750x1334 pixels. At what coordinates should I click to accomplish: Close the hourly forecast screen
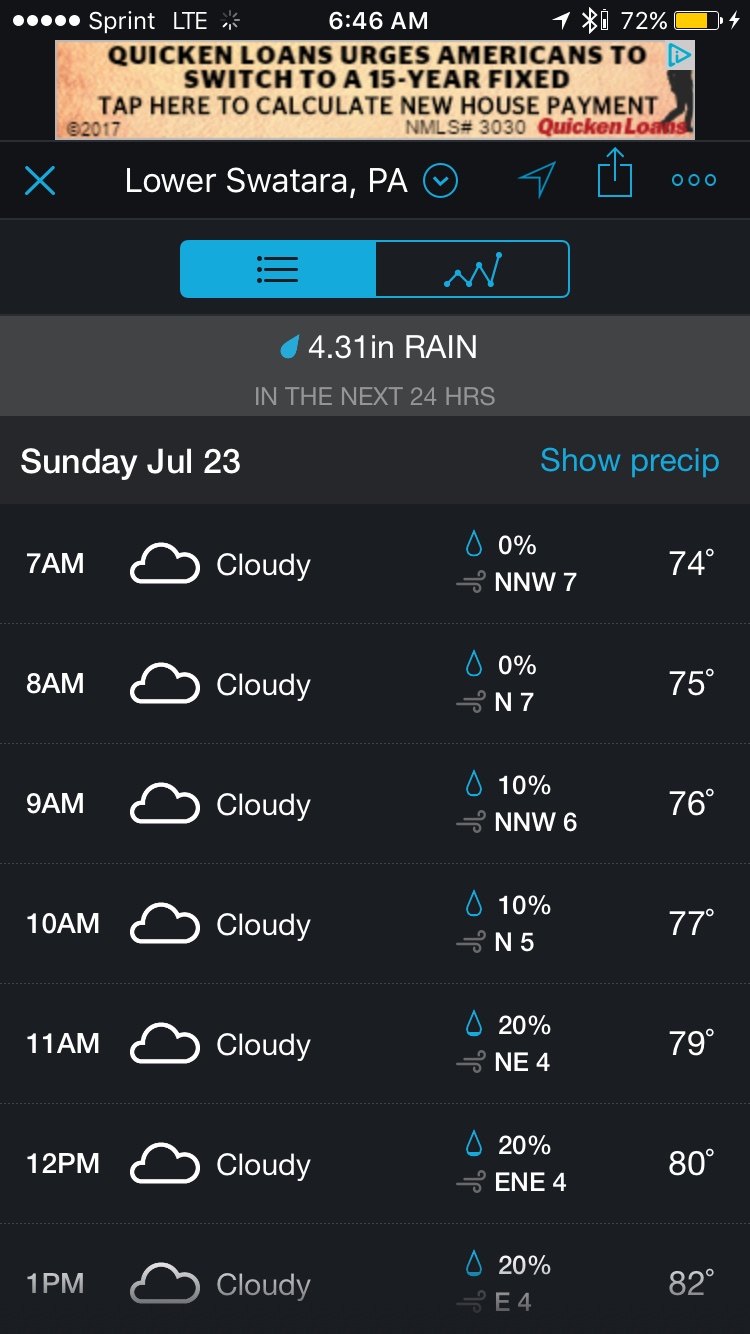tap(40, 181)
